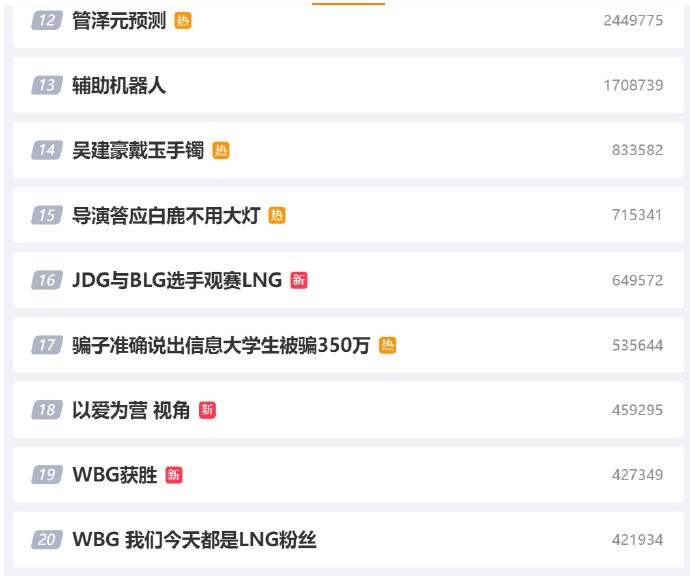
Task: Open 导演答应白鹿不用大灯 topic
Action: point(166,216)
